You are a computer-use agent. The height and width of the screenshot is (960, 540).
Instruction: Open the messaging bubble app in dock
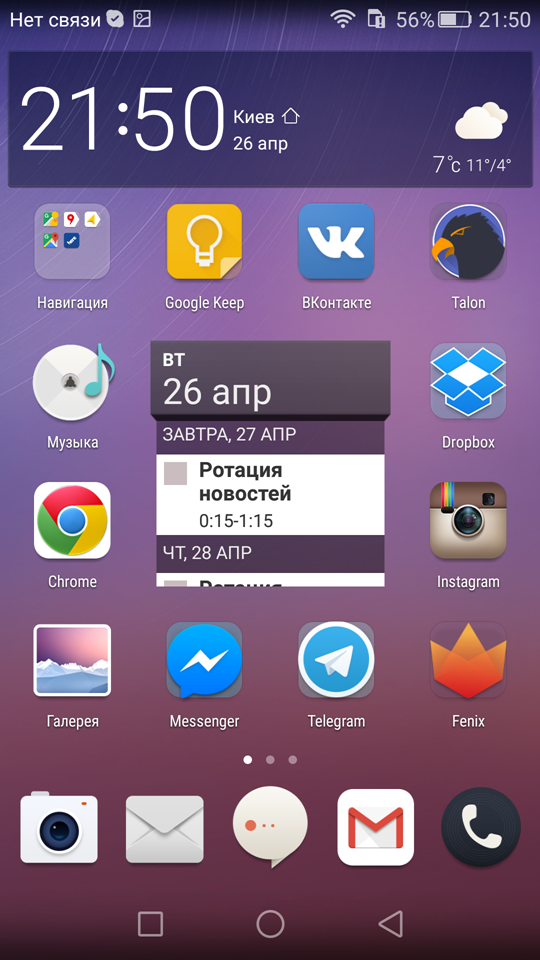point(270,827)
